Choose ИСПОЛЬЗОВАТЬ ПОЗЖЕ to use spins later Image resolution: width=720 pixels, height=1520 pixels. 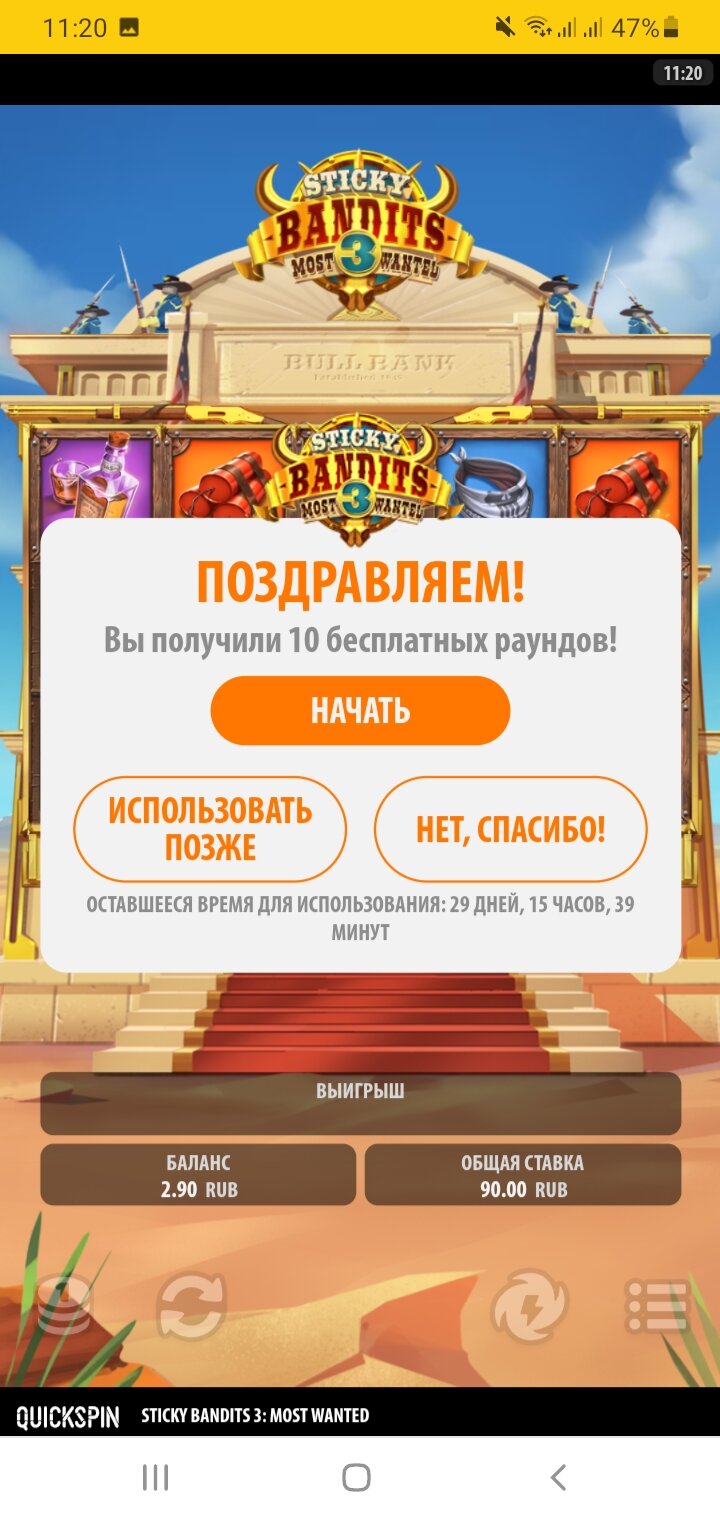tap(210, 829)
